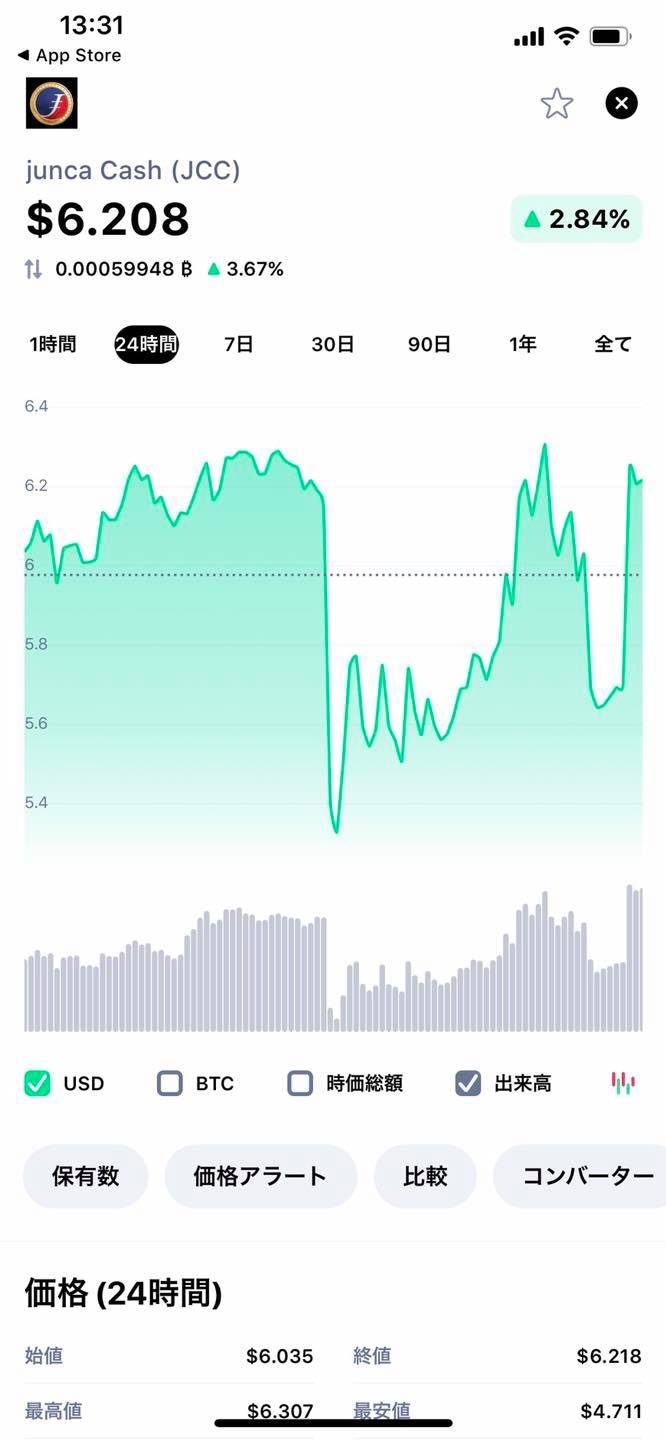This screenshot has width=666, height=1440.
Task: Open the 保有数 holdings button
Action: point(86,1176)
